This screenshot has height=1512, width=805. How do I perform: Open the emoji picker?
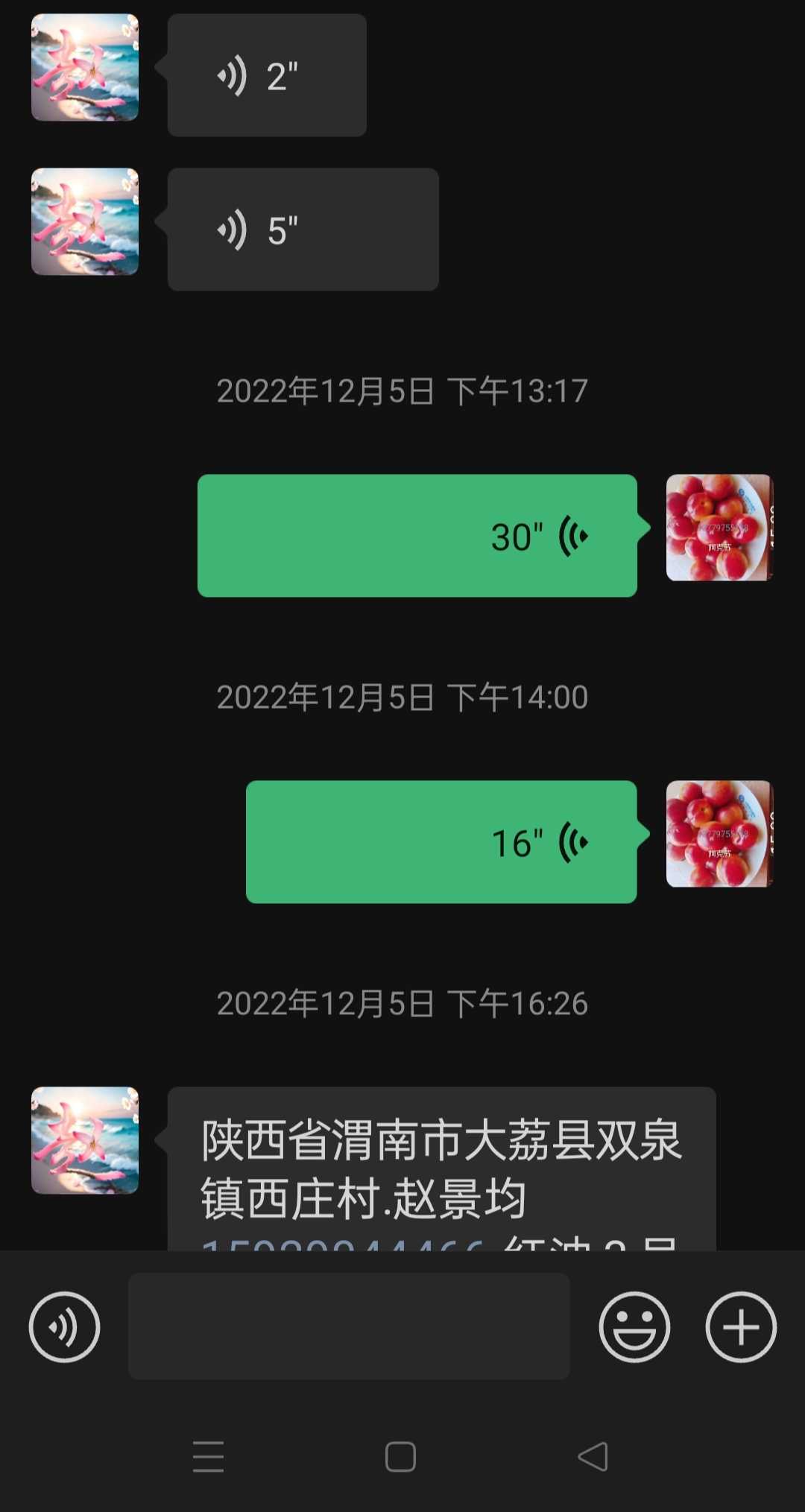pyautogui.click(x=634, y=1327)
